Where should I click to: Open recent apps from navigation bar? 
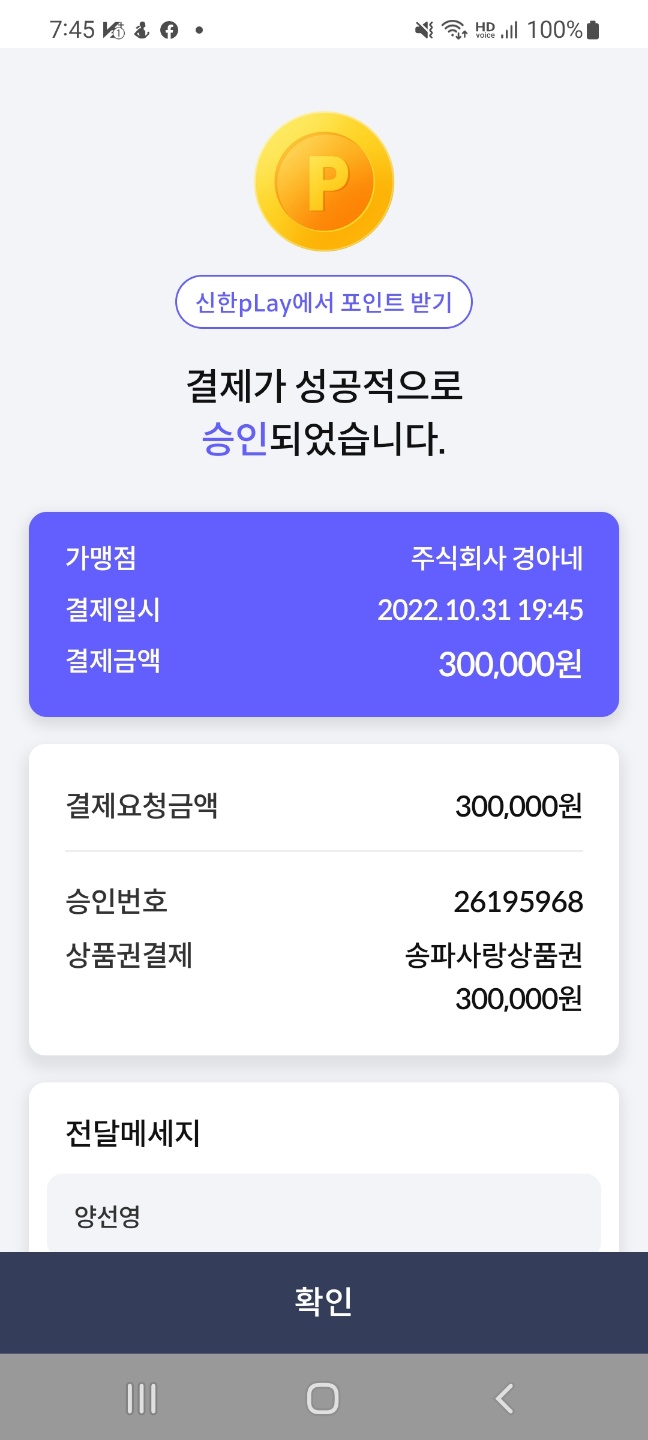pos(142,1398)
